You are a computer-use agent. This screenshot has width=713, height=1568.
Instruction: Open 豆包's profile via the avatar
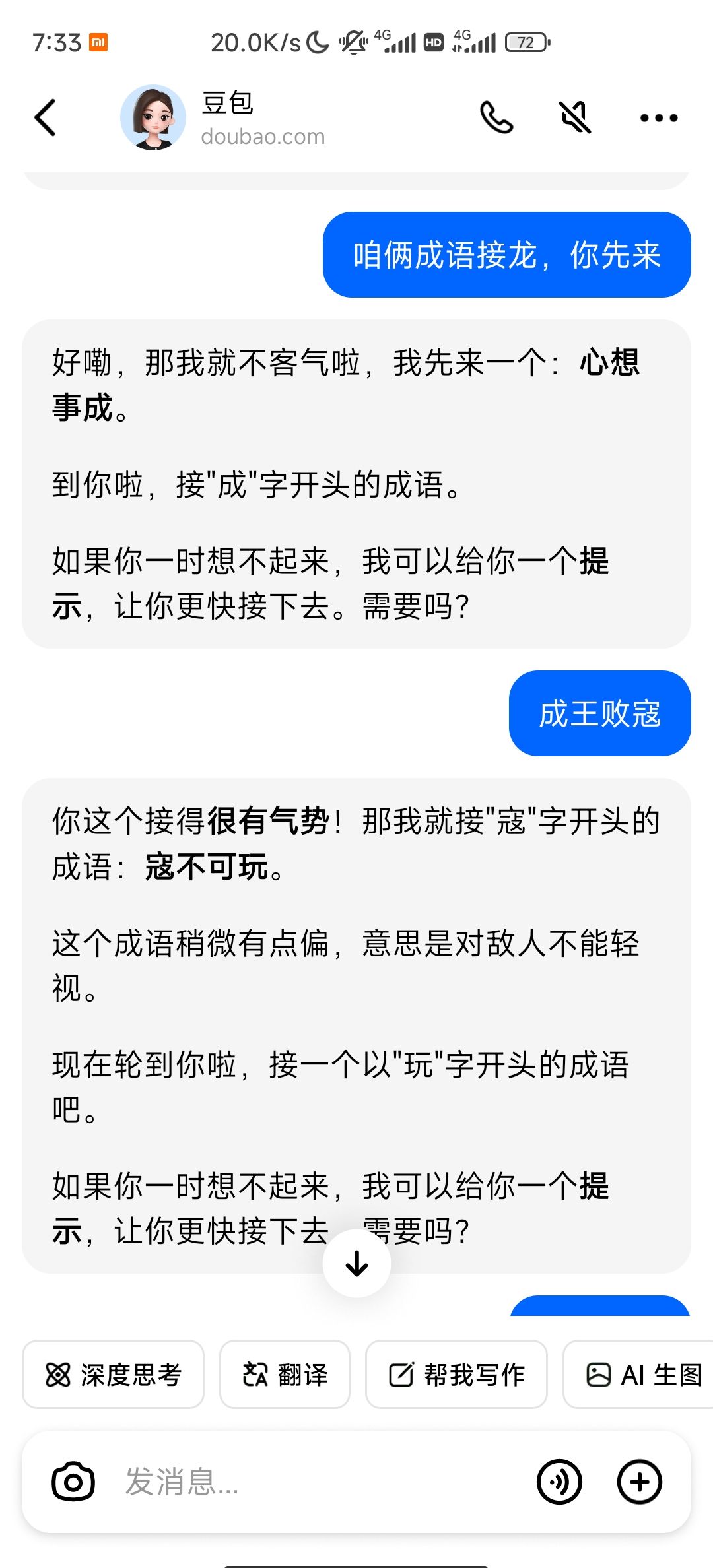[x=153, y=117]
